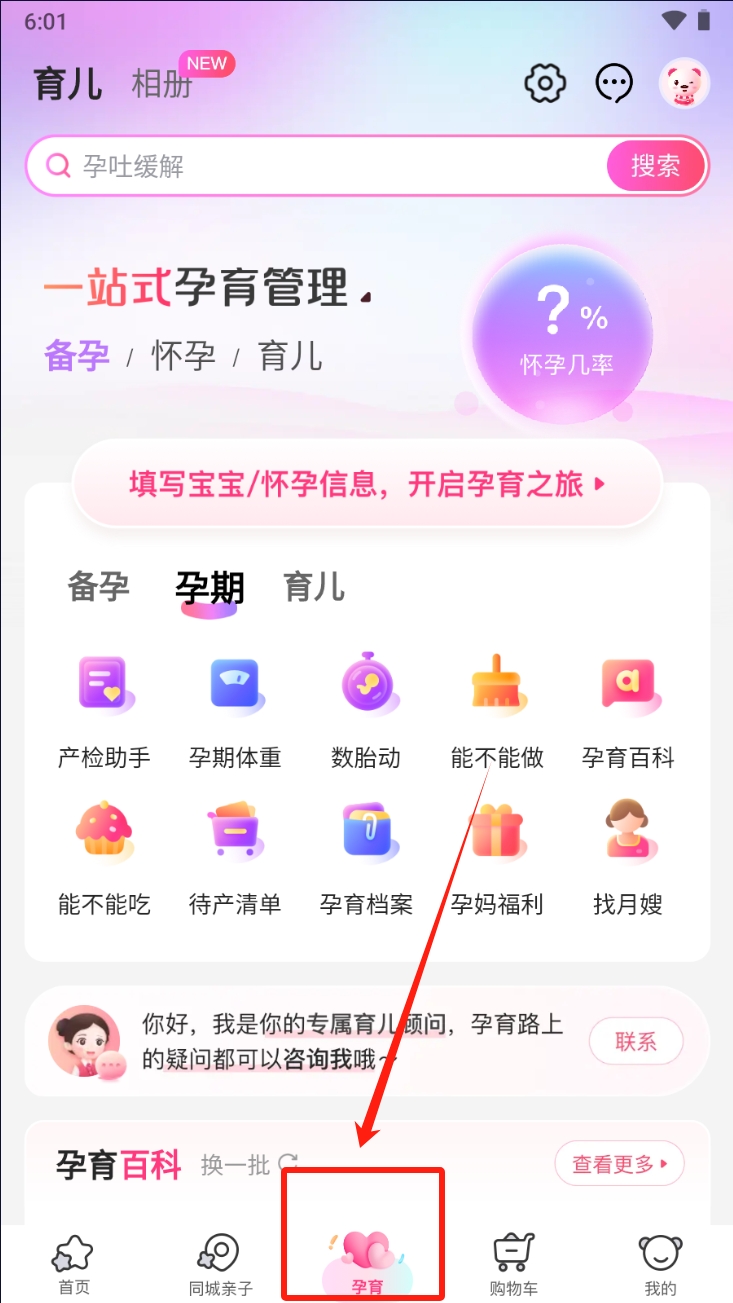Tap the 孕吐缓解 search field
Viewport: 733px width, 1303px height.
tap(320, 166)
